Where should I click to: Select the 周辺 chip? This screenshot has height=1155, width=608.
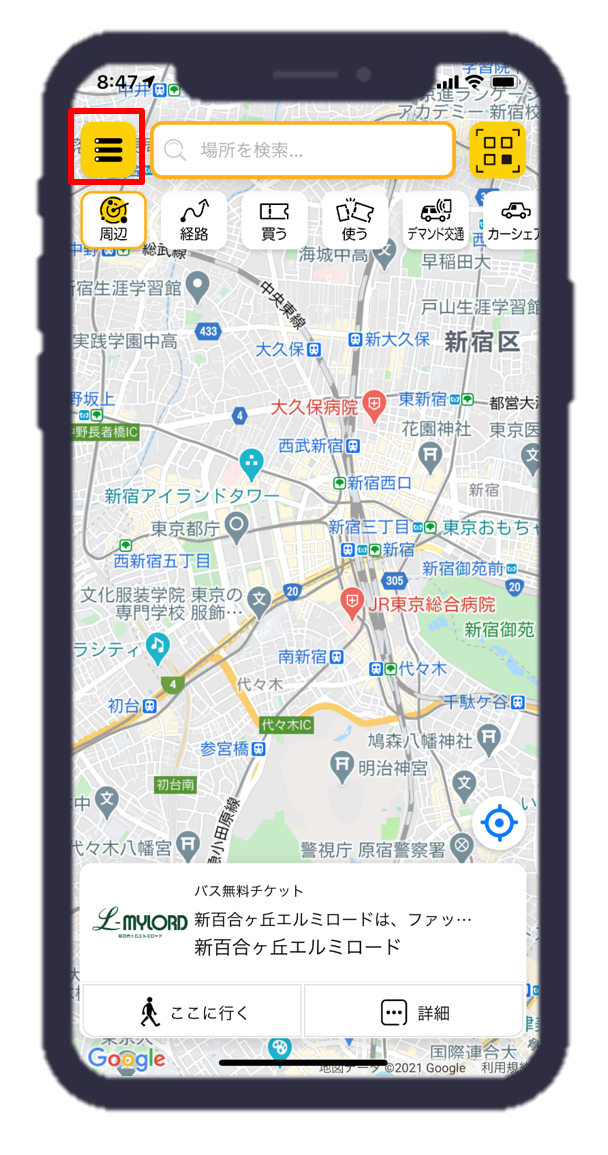113,220
